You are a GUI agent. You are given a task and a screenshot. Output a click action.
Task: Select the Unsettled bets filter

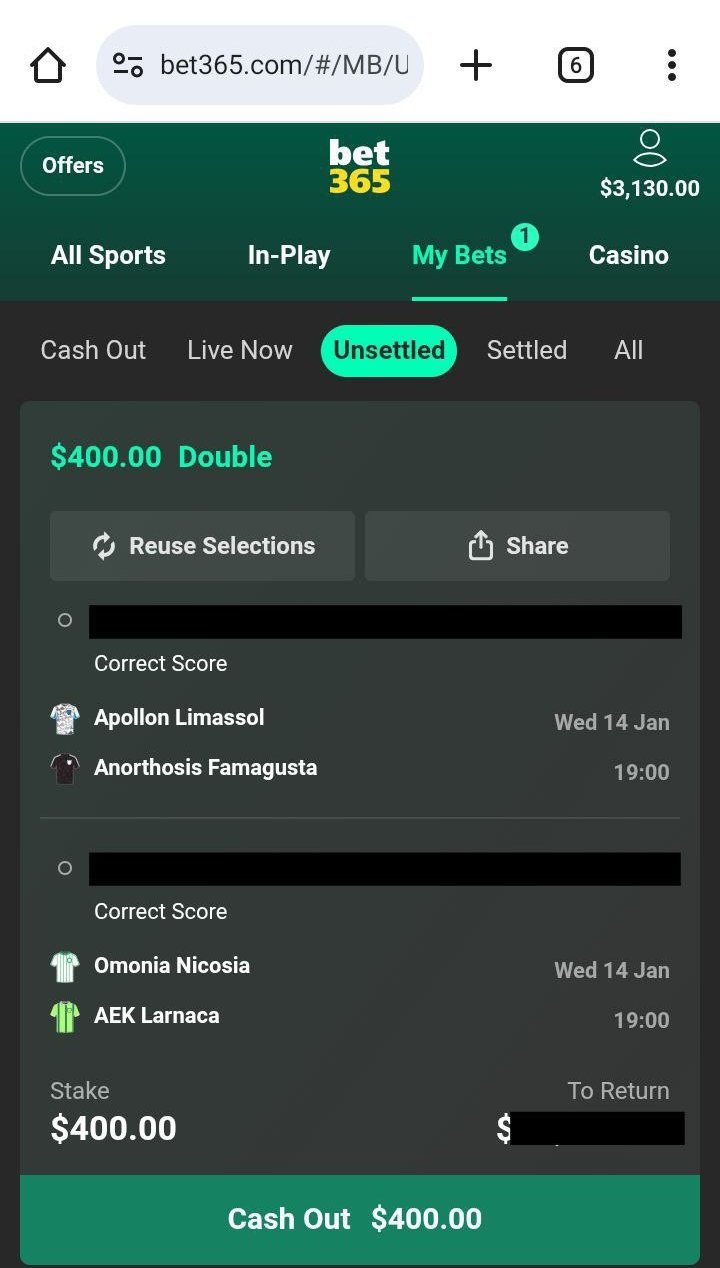389,350
